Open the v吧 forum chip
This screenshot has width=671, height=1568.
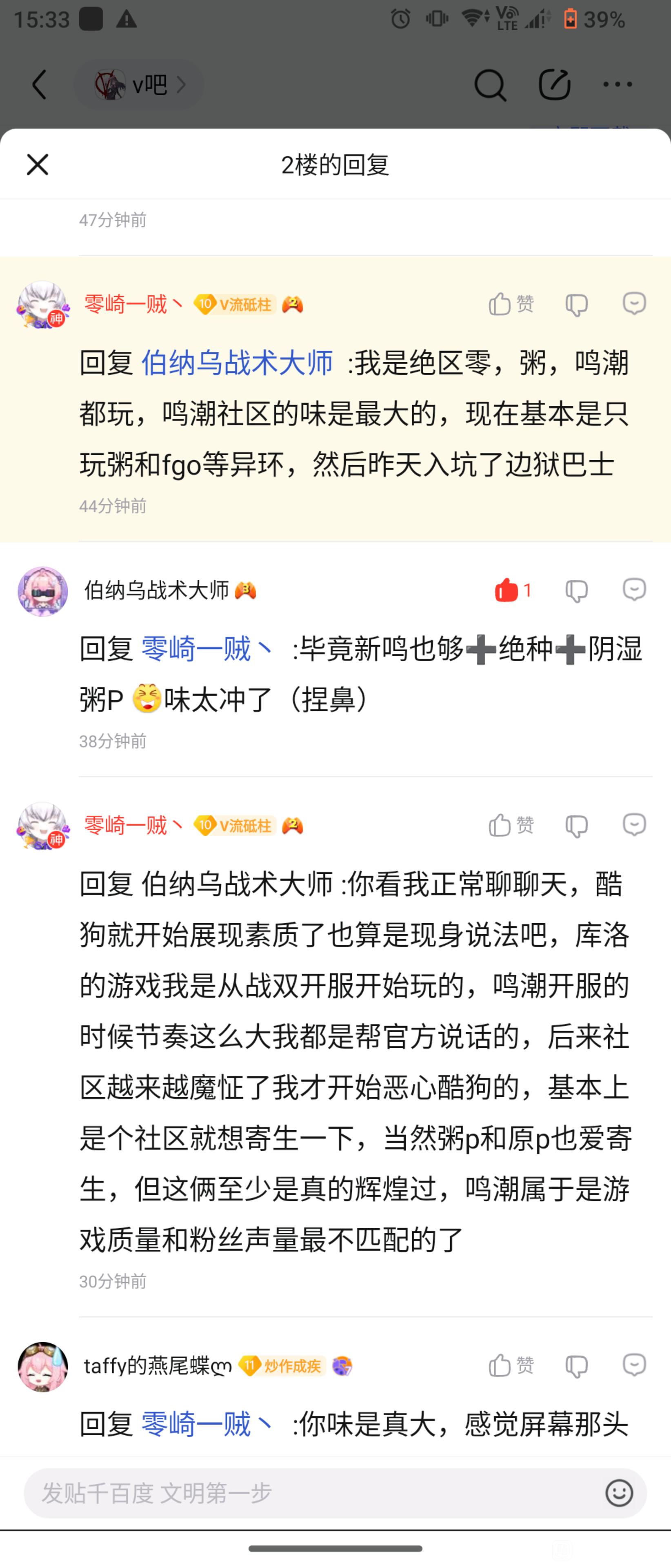[x=139, y=85]
